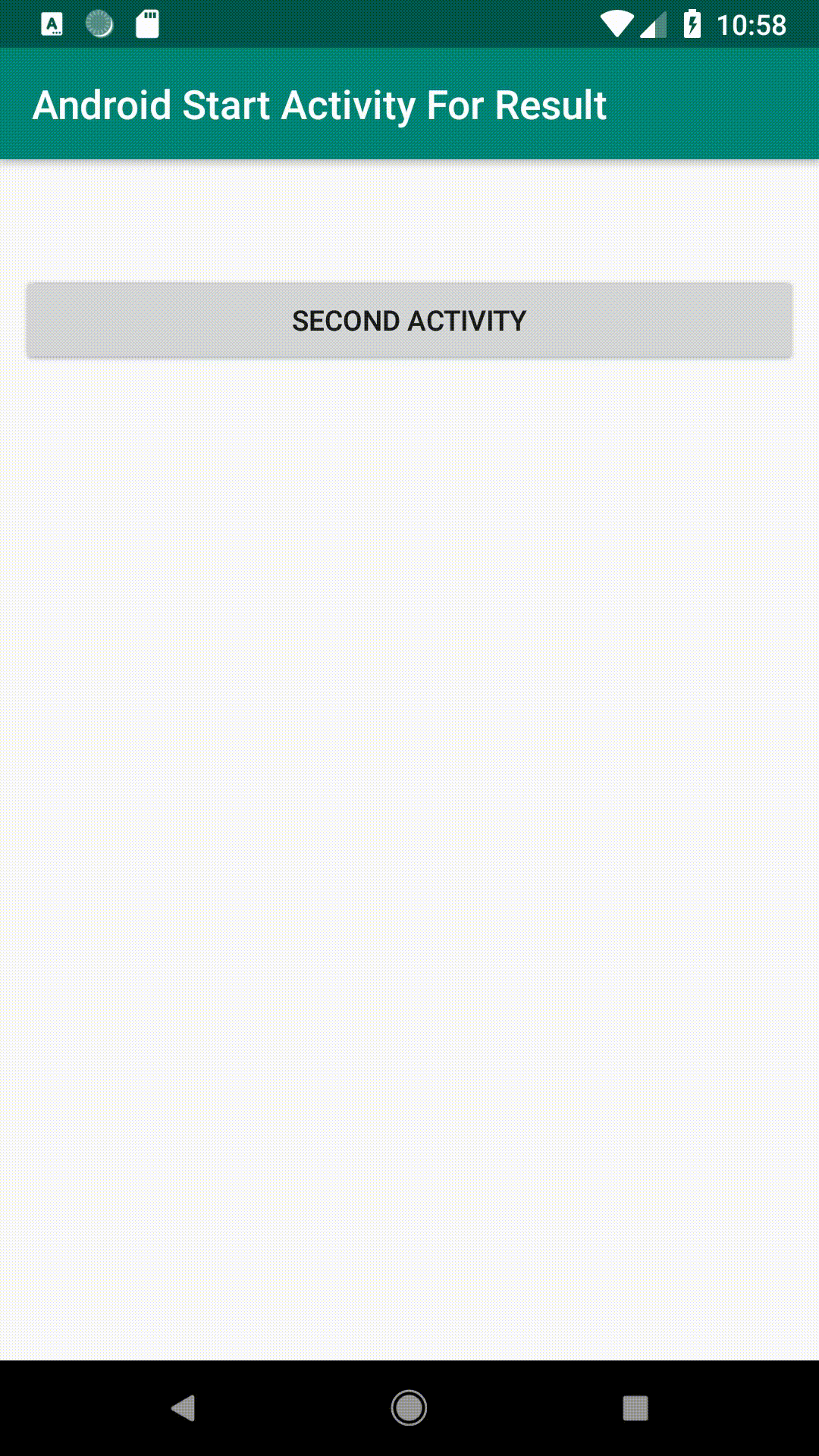Viewport: 819px width, 1456px height.
Task: Tap the clock showing 10:58
Action: (x=751, y=25)
